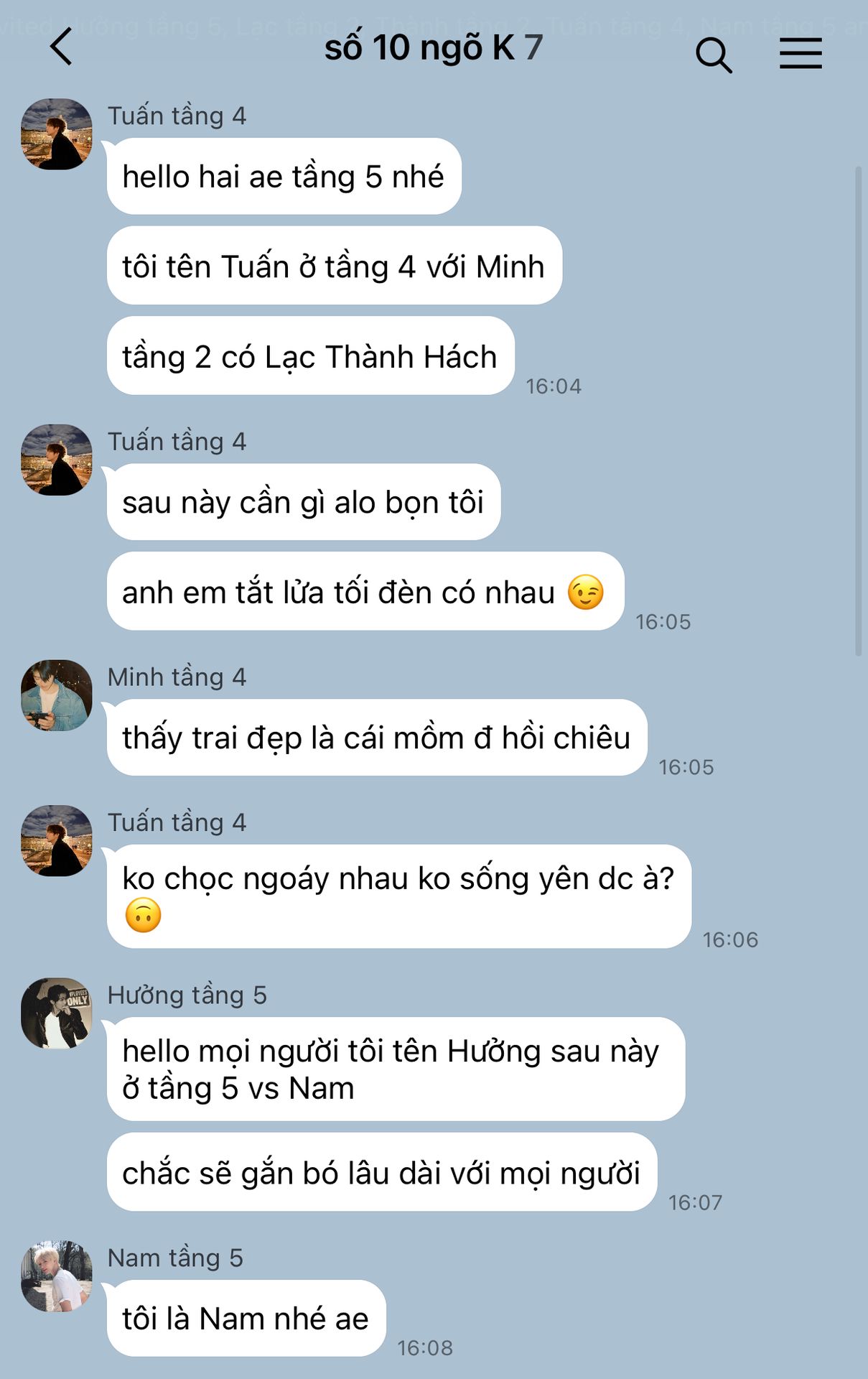Search within this group chat
The image size is (868, 1379).
click(713, 55)
